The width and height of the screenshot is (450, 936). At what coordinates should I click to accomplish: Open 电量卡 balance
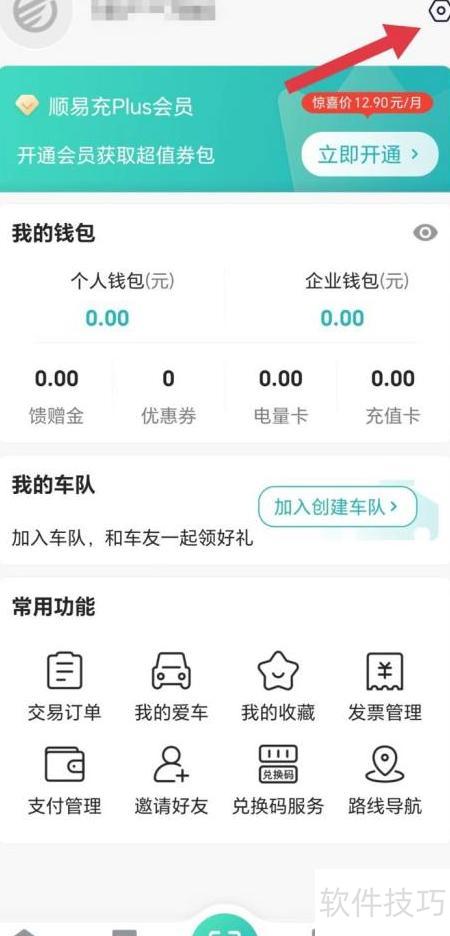click(281, 396)
